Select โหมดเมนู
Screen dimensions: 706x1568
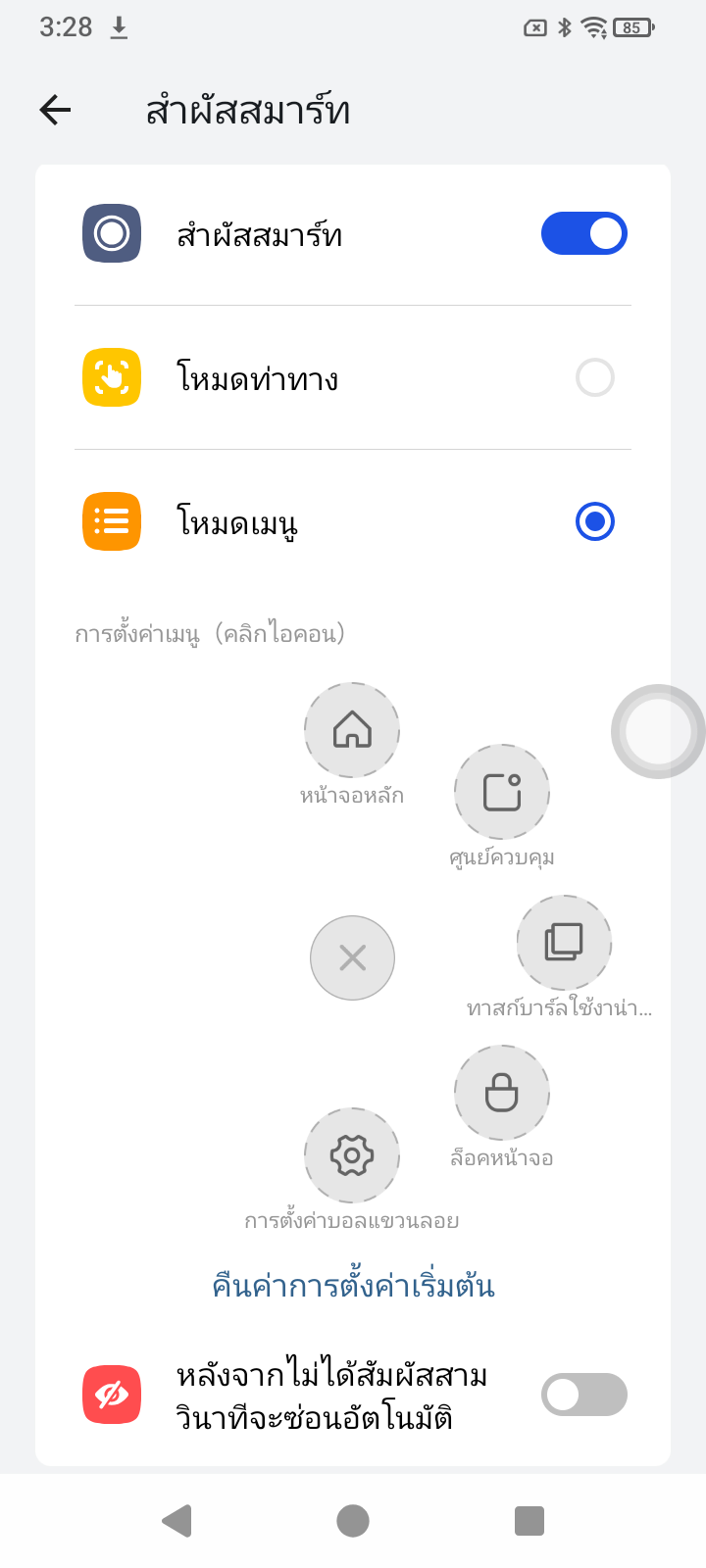pos(594,521)
